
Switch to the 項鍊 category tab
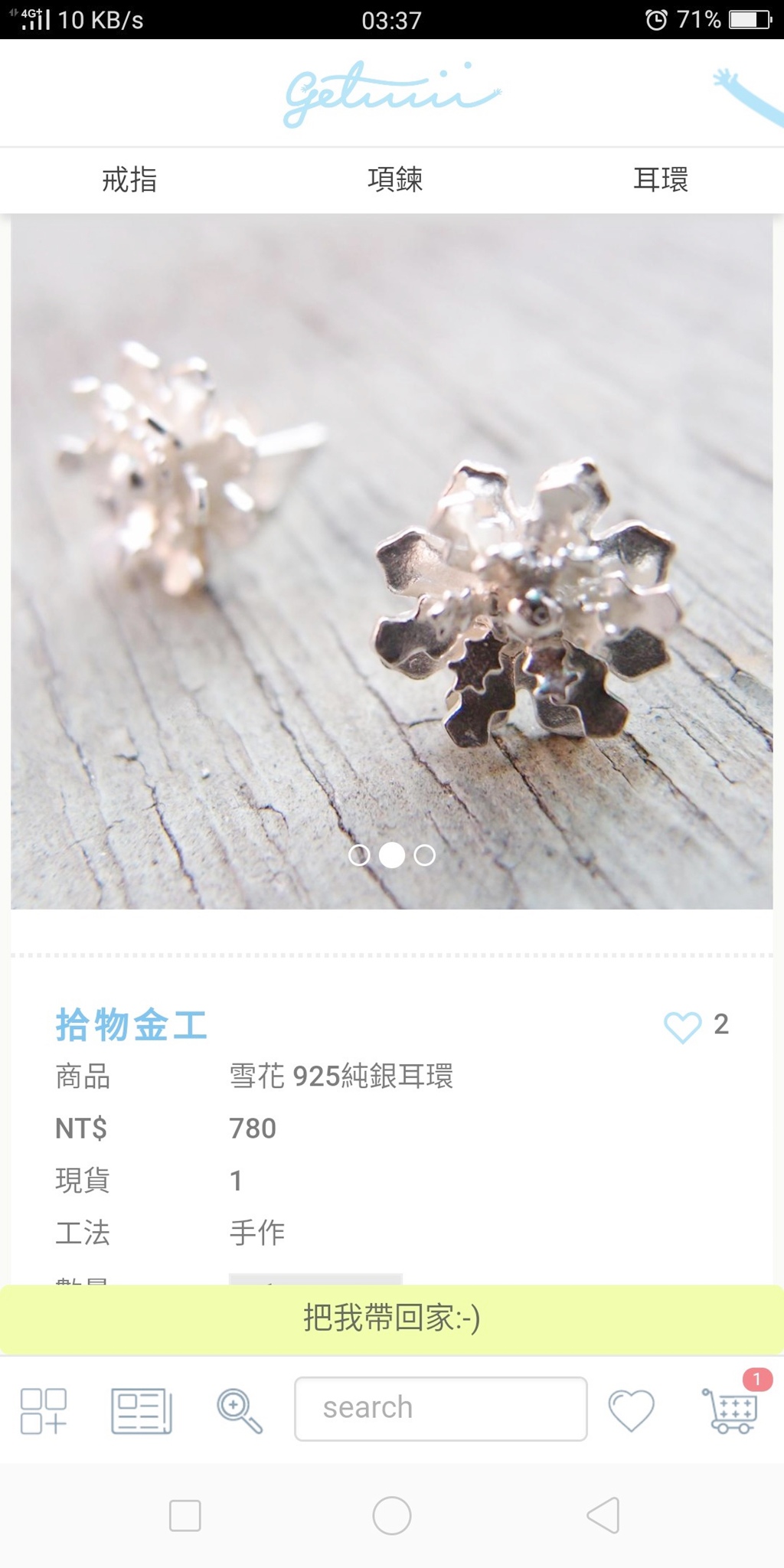(x=395, y=180)
